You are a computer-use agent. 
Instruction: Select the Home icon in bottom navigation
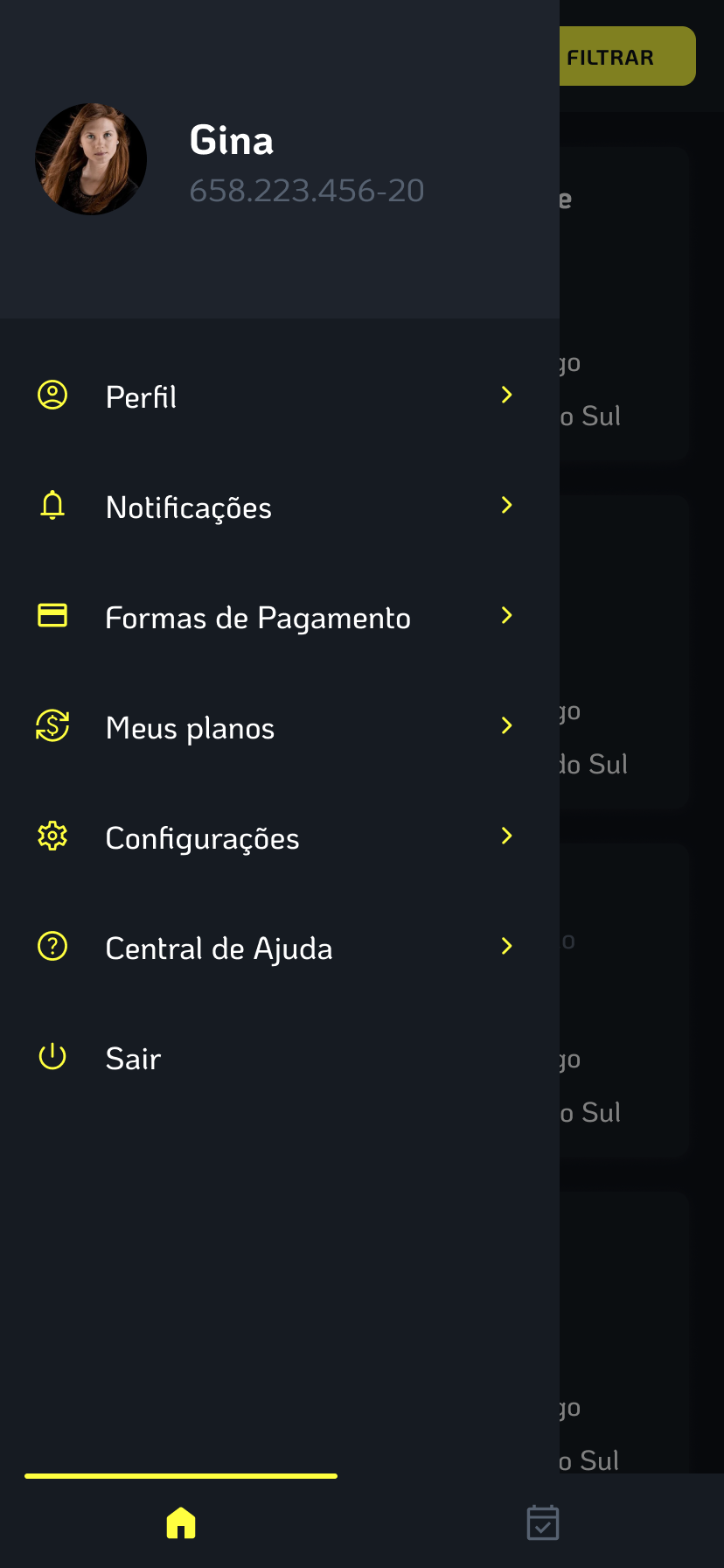[x=180, y=1522]
